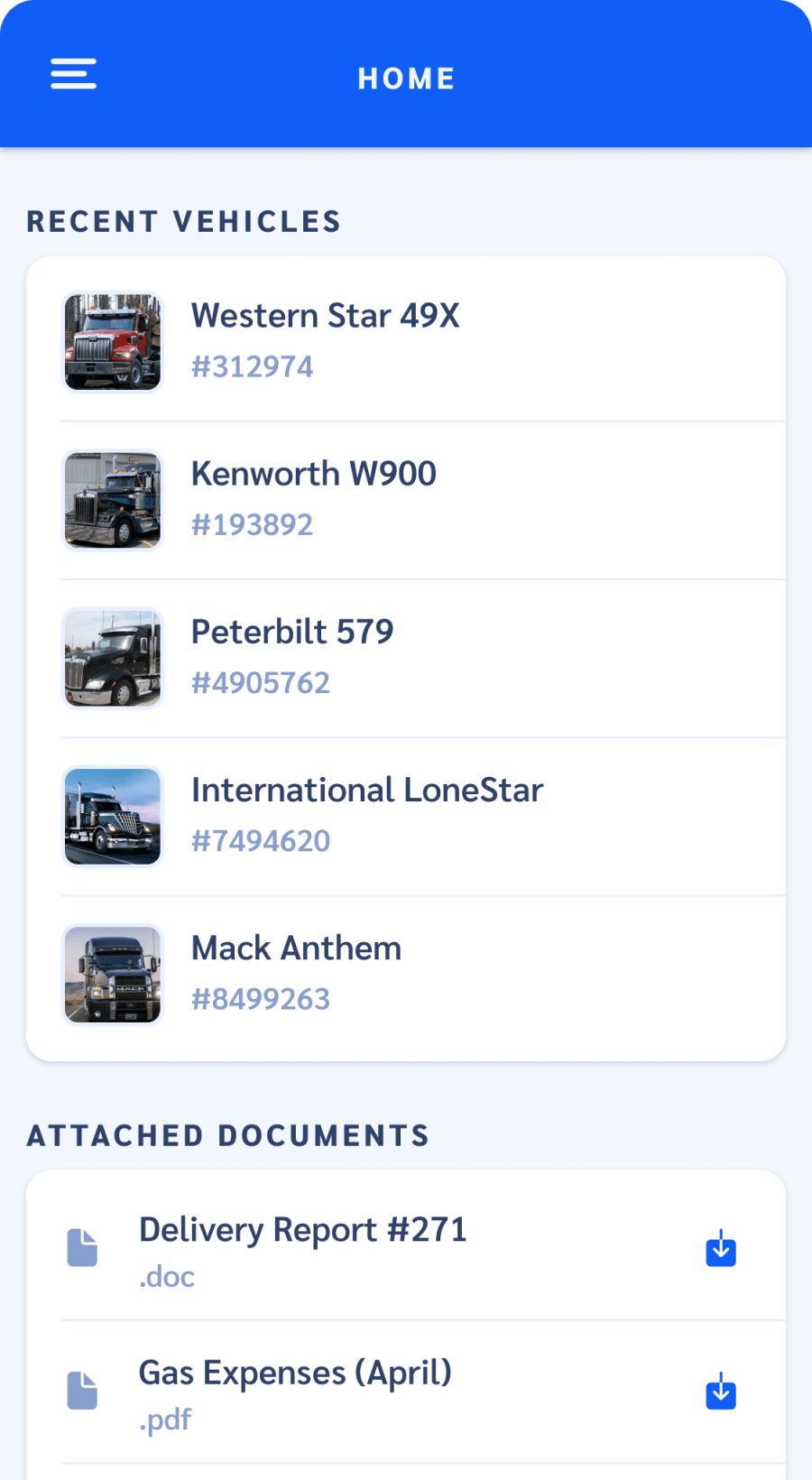The height and width of the screenshot is (1480, 812).
Task: Download Gas Expenses (April) pdf
Action: 720,1392
